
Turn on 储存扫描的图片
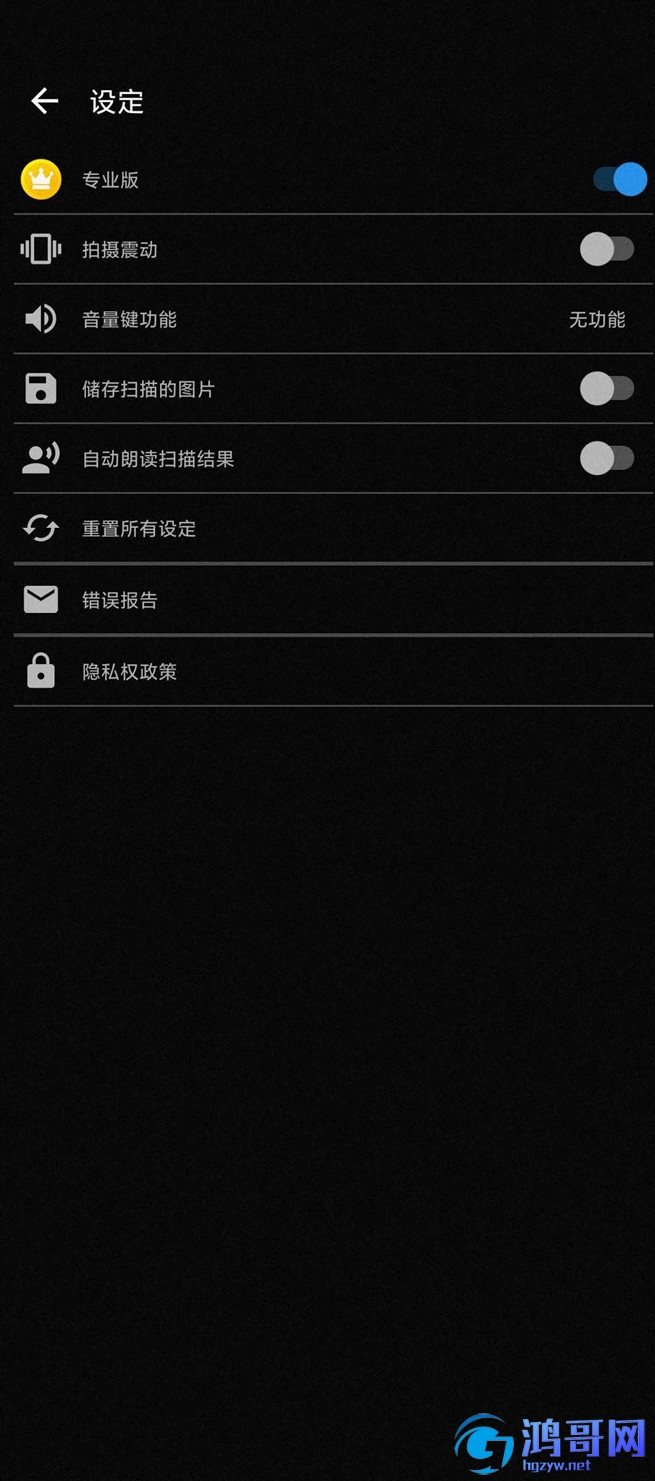607,388
